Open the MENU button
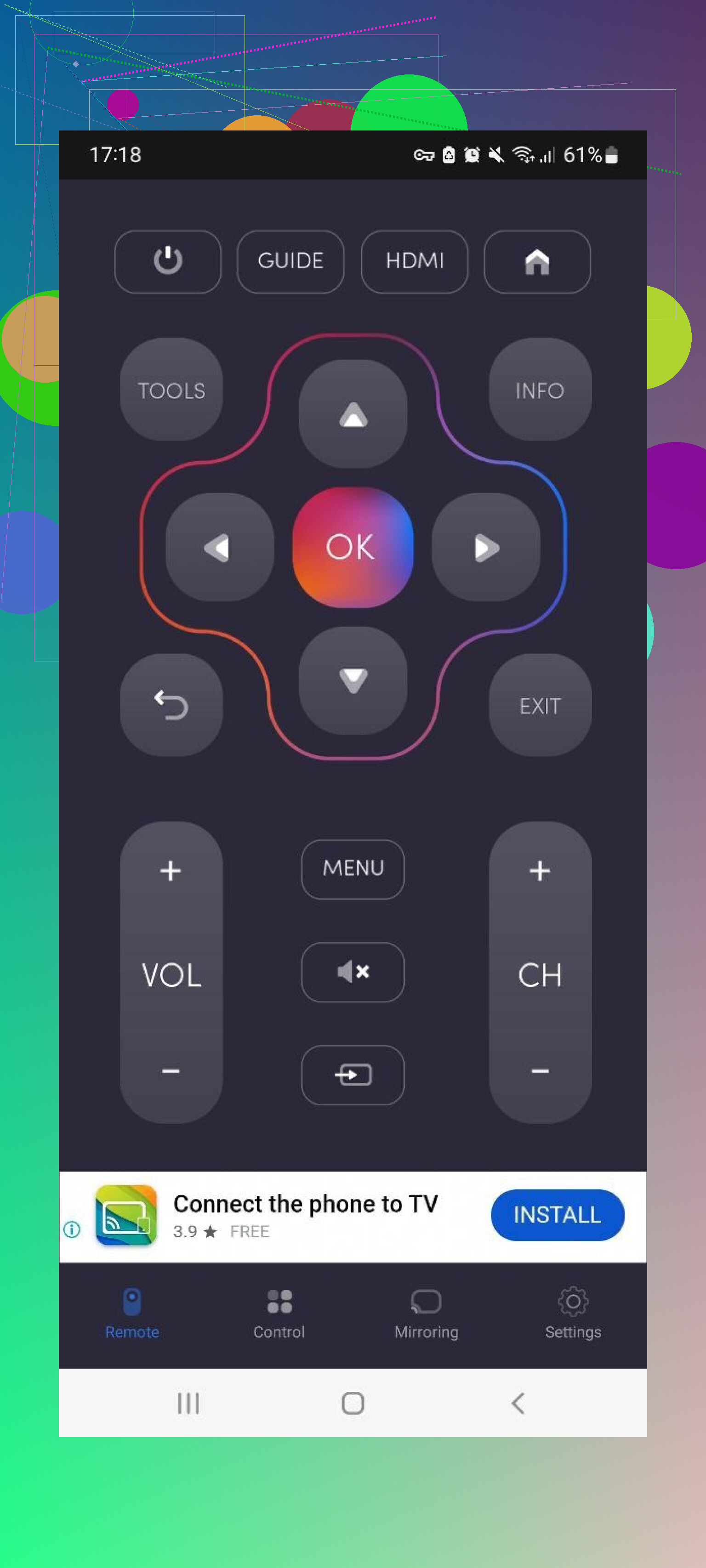 [353, 869]
